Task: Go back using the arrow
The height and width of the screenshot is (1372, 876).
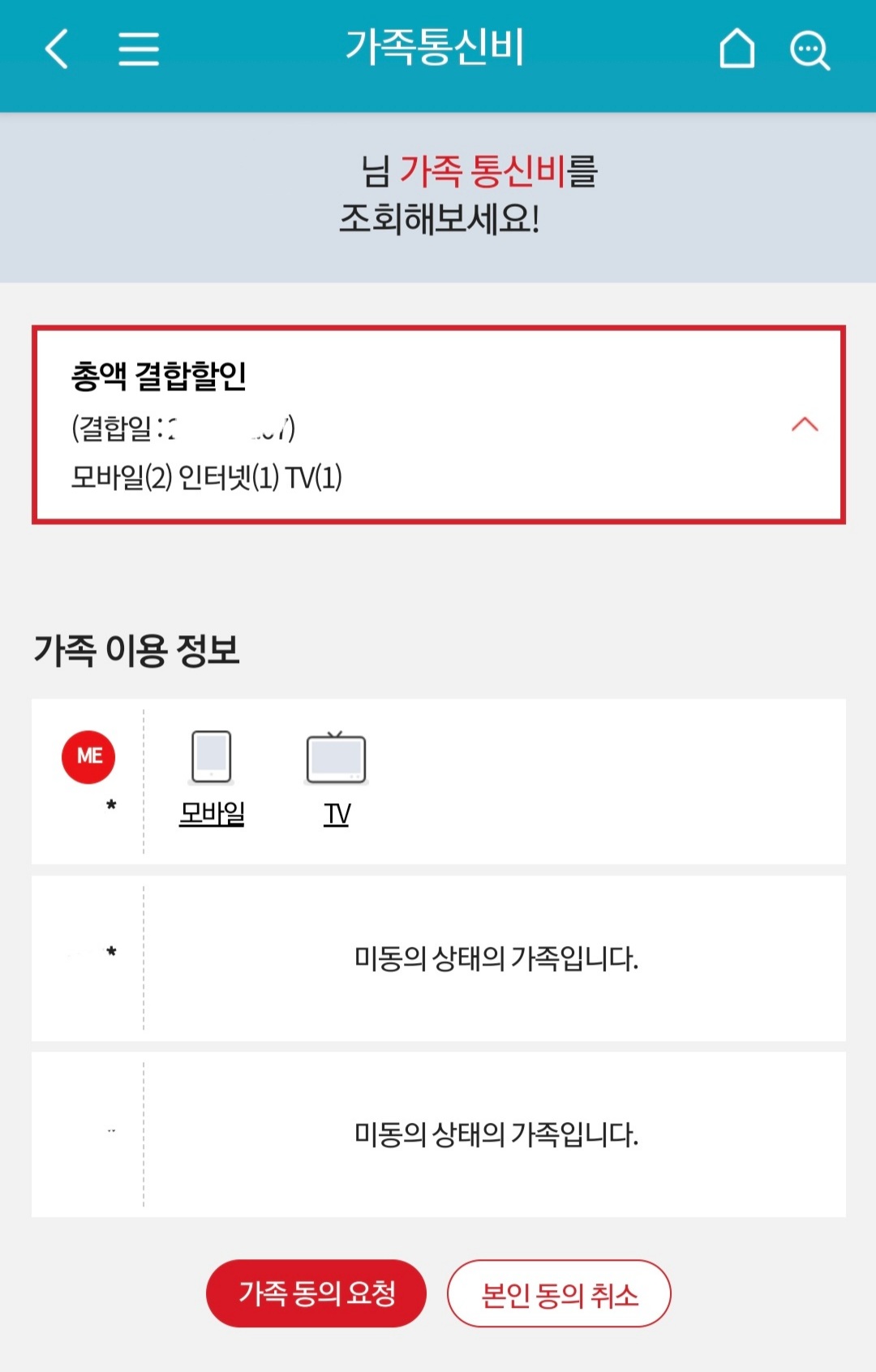Action: (x=57, y=49)
